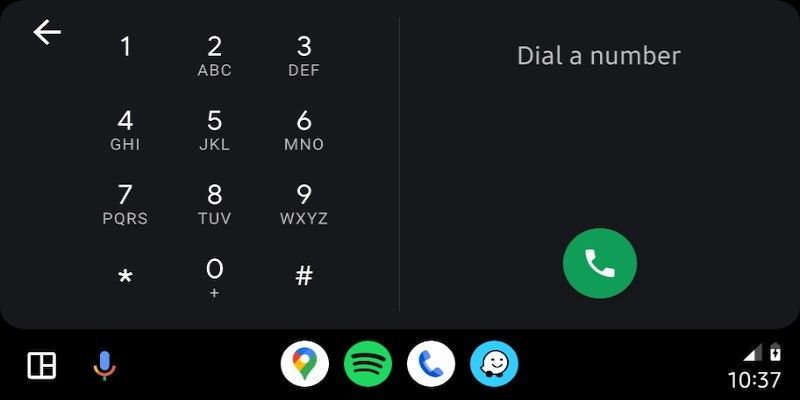The width and height of the screenshot is (800, 400).
Task: Tap the 3 DEF key
Action: (x=304, y=55)
